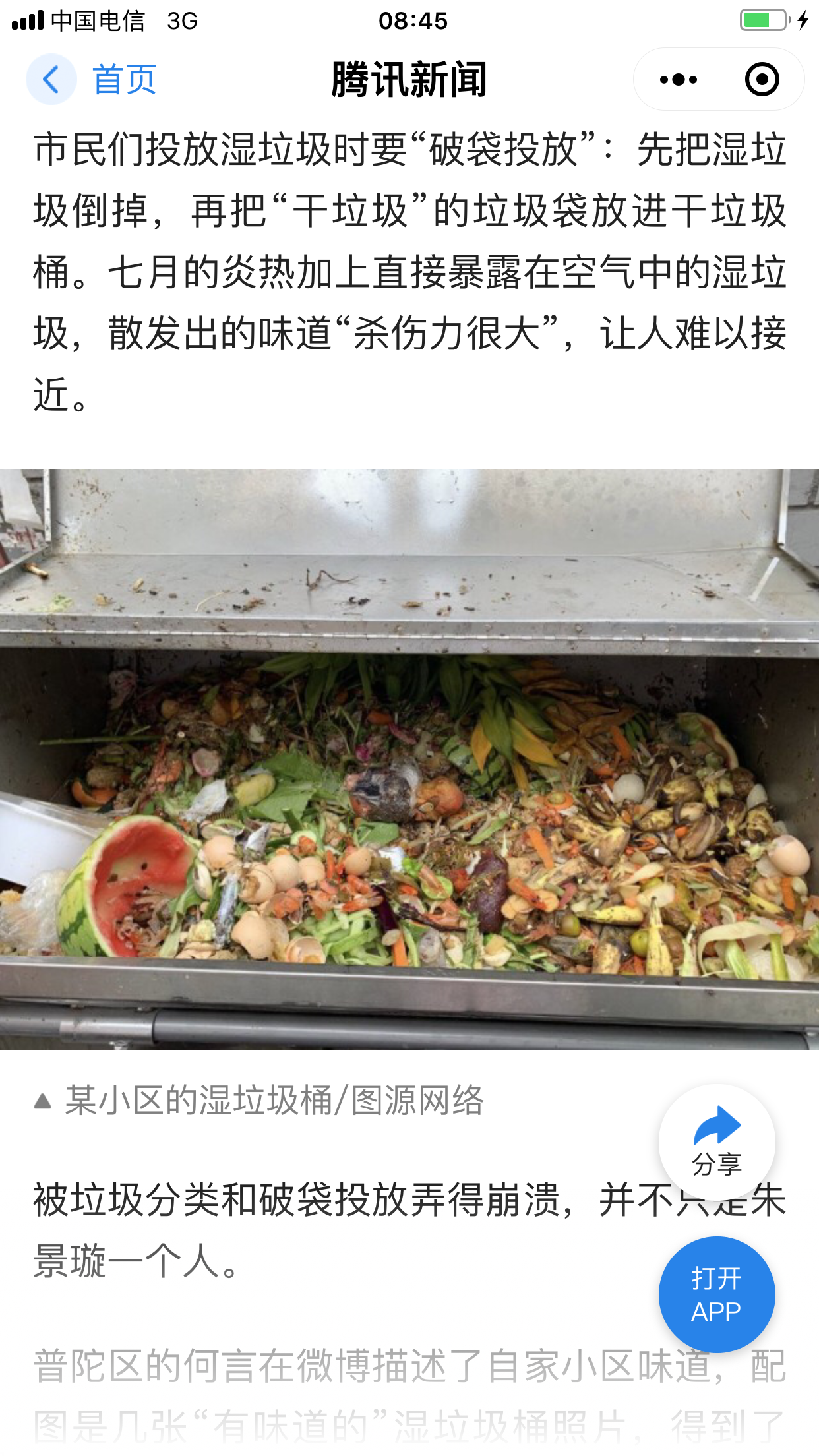The width and height of the screenshot is (819, 1456).
Task: View the wet garbage bin photo
Action: click(x=409, y=758)
